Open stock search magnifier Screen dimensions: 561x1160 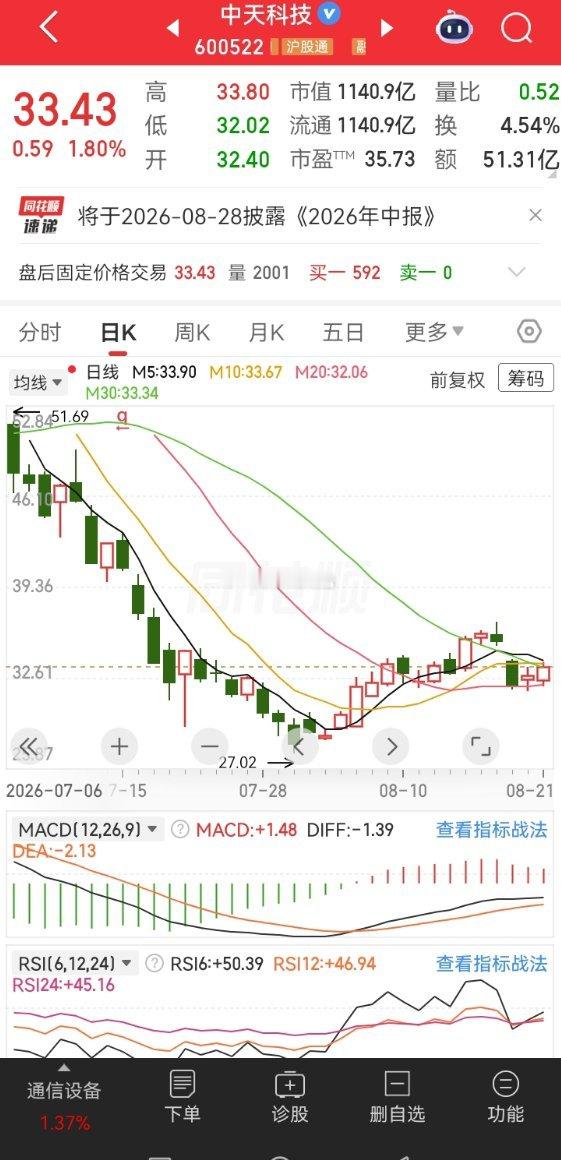pos(516,28)
